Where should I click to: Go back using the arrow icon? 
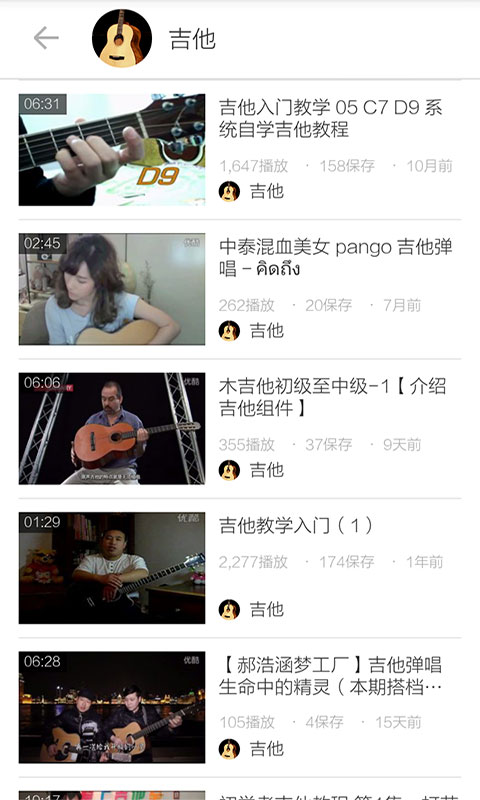click(46, 38)
